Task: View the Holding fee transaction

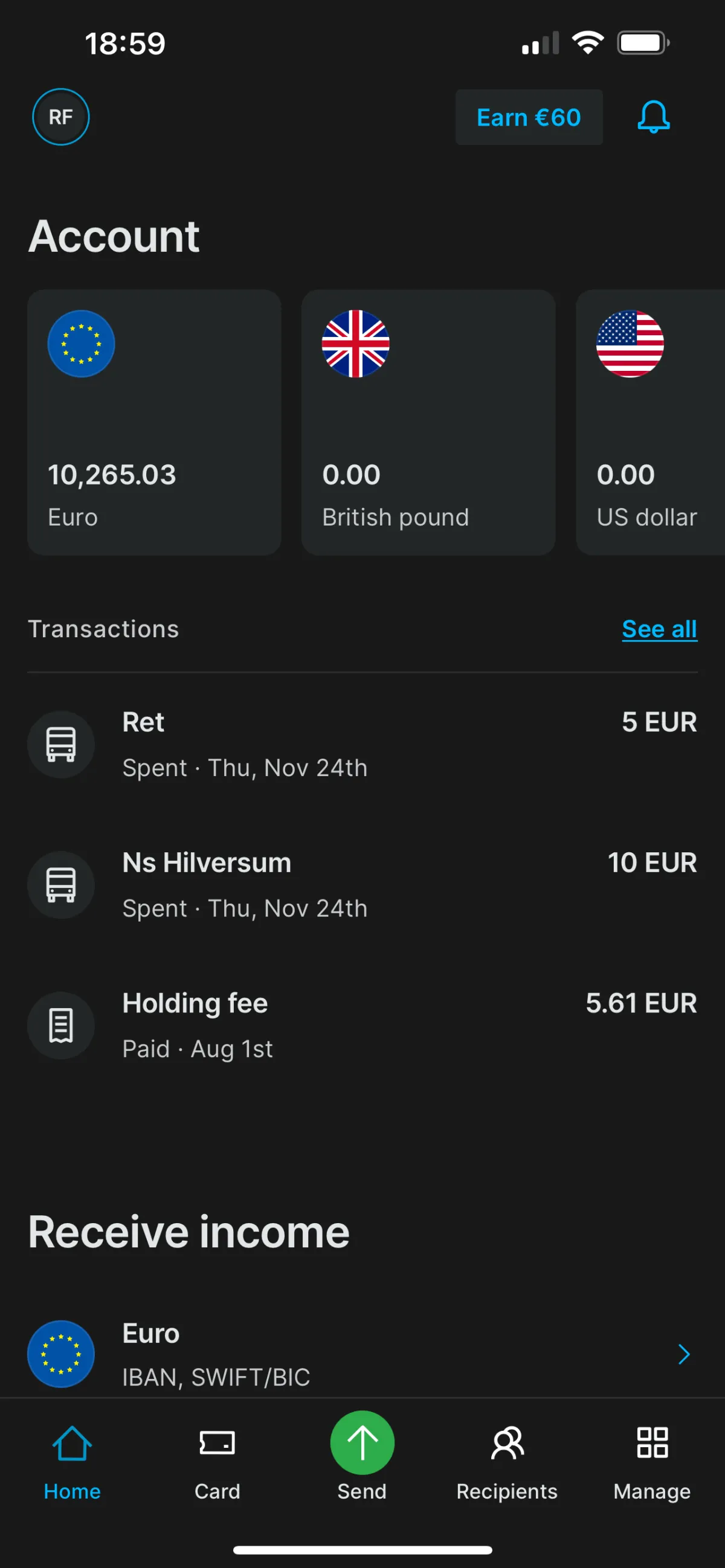Action: click(x=362, y=1025)
